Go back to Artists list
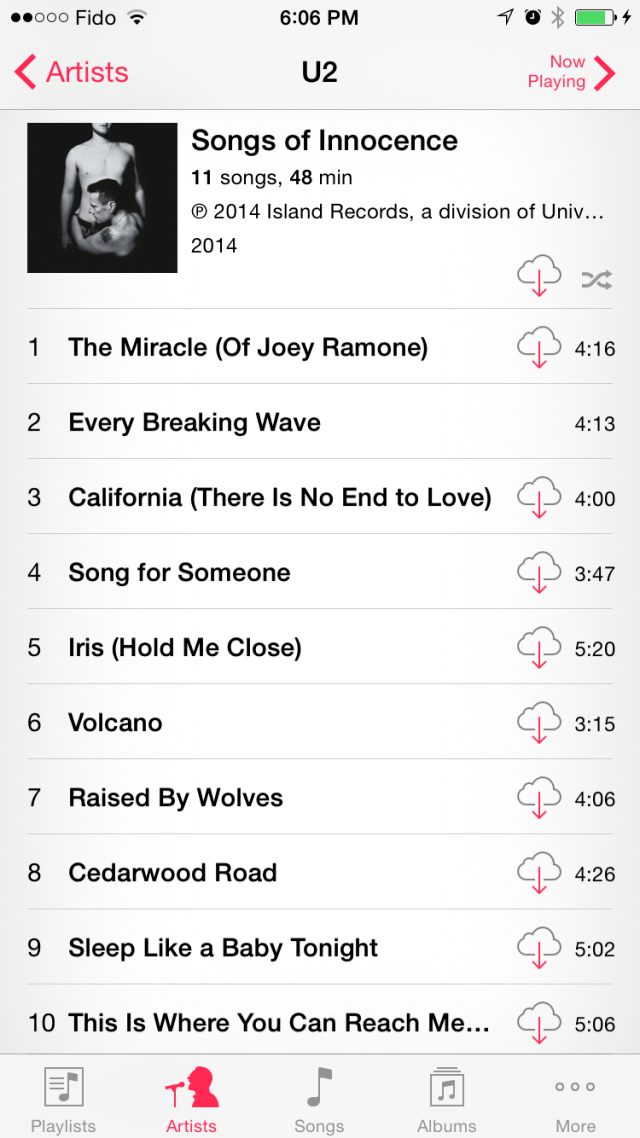640x1138 pixels. [x=72, y=72]
